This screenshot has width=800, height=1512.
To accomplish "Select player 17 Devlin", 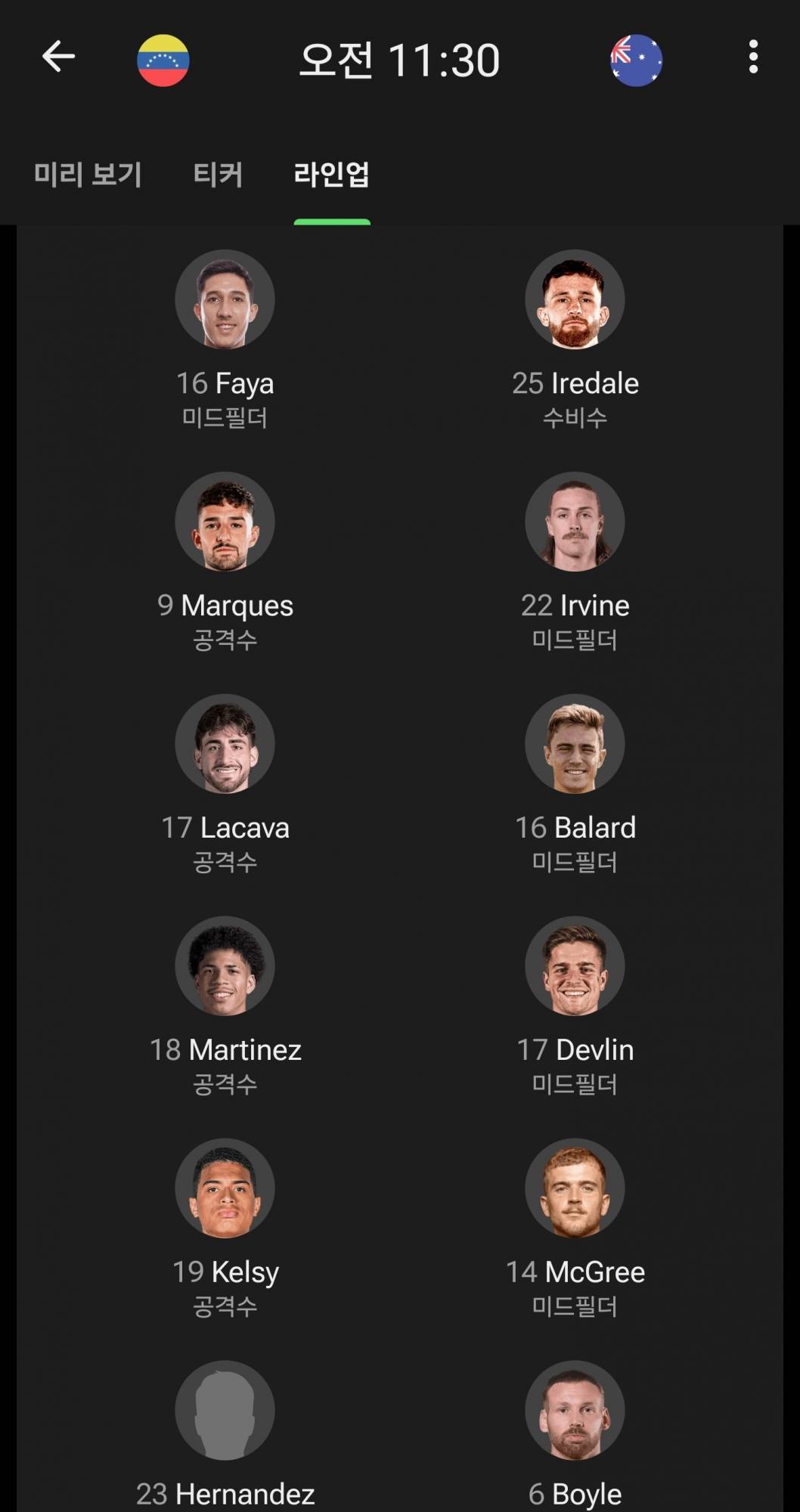I will tap(575, 967).
